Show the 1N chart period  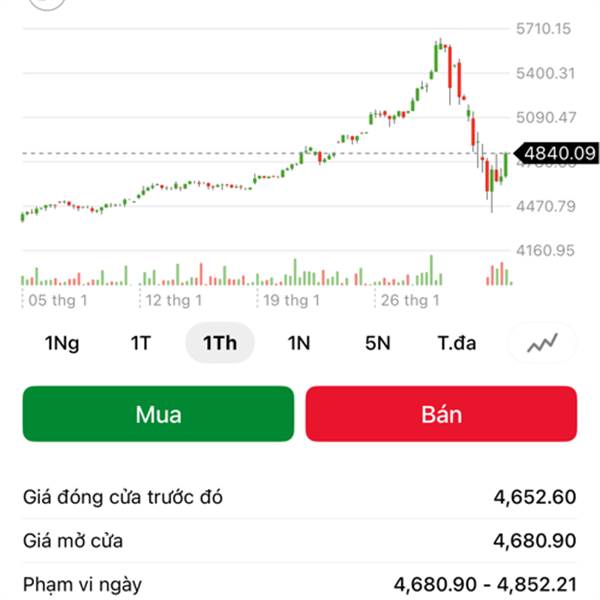[x=299, y=343]
